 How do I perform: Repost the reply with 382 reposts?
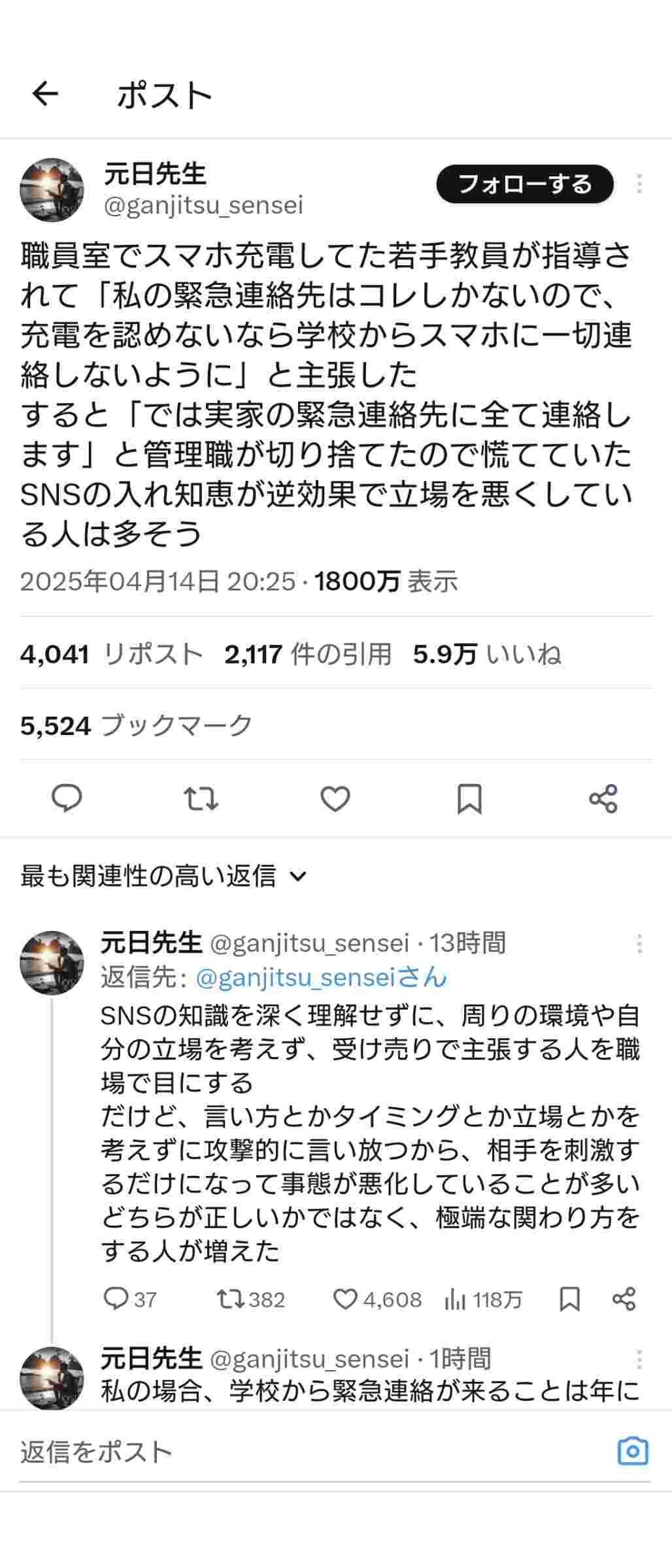[230, 1299]
